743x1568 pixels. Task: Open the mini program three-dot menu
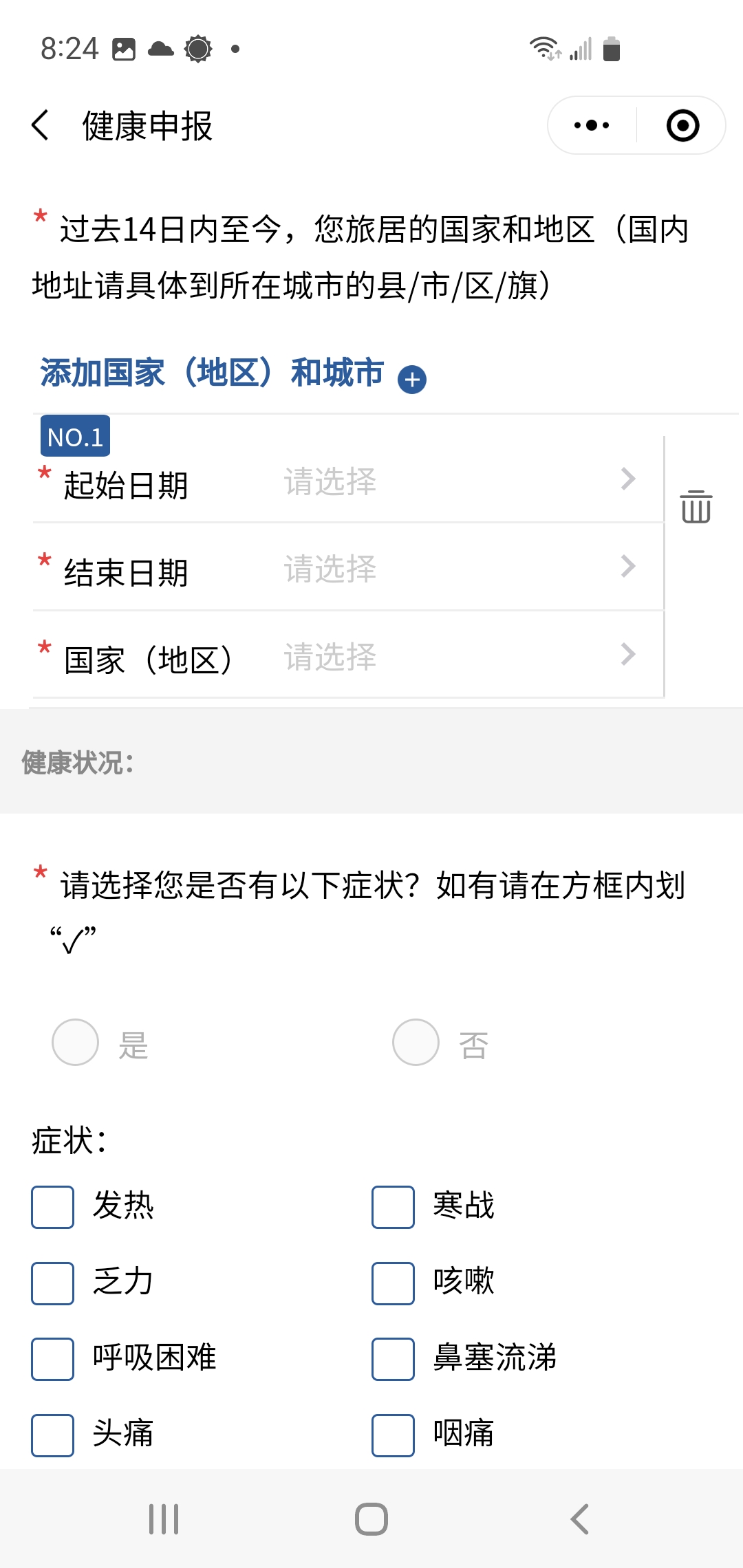(x=592, y=125)
